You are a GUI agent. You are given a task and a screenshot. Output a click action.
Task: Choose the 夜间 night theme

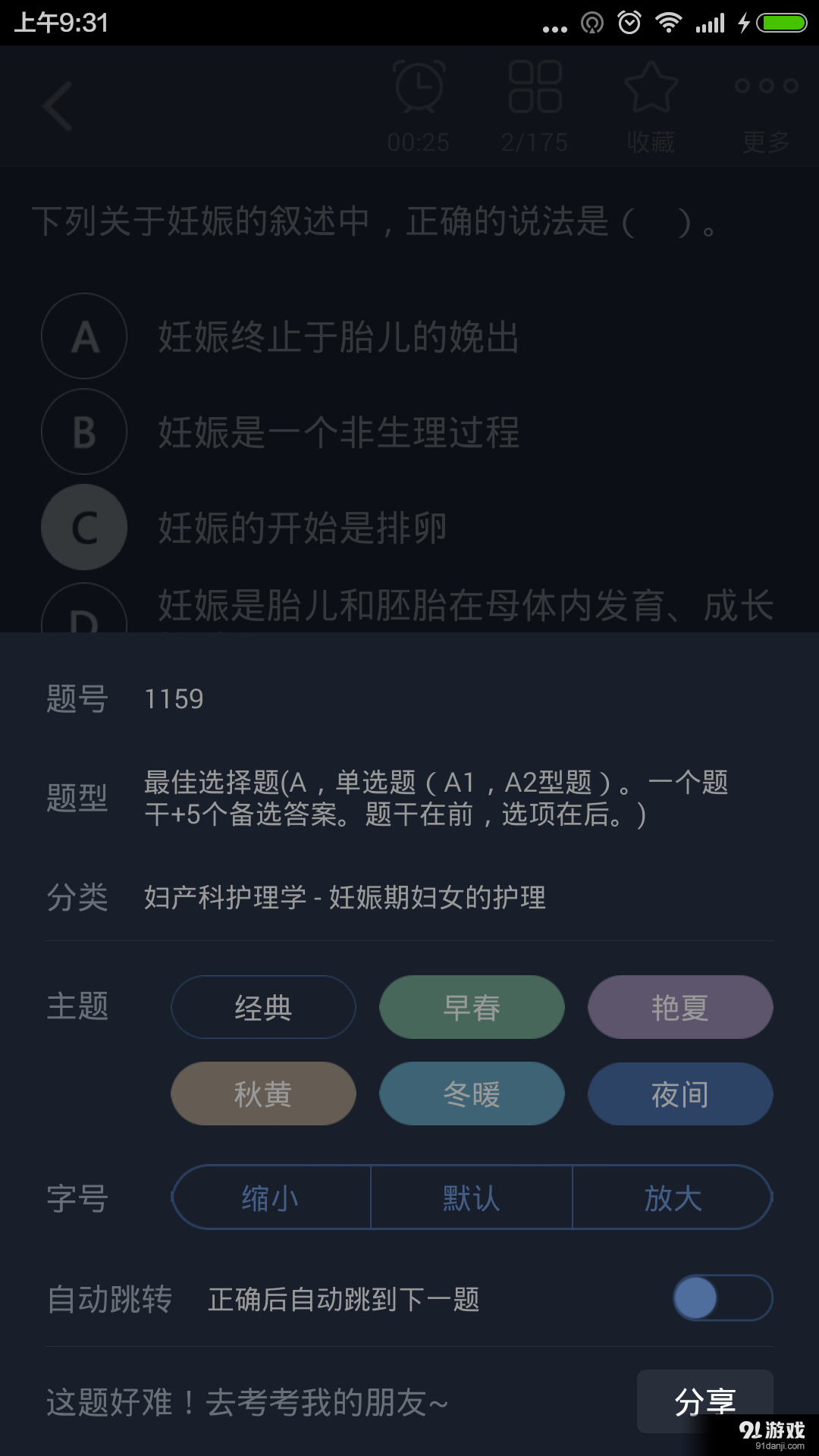tap(679, 1094)
